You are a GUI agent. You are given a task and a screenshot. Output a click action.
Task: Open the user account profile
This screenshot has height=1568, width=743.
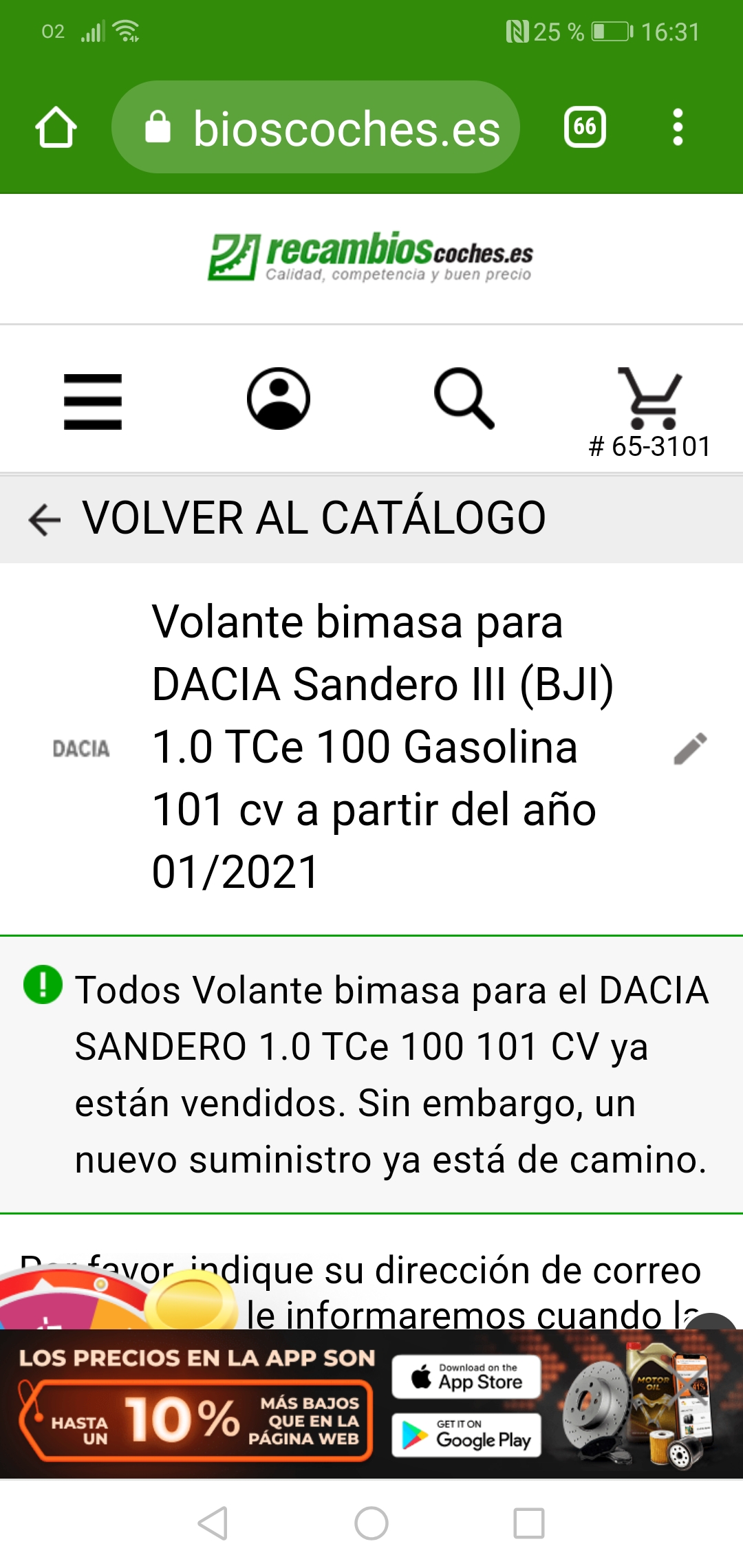(279, 399)
